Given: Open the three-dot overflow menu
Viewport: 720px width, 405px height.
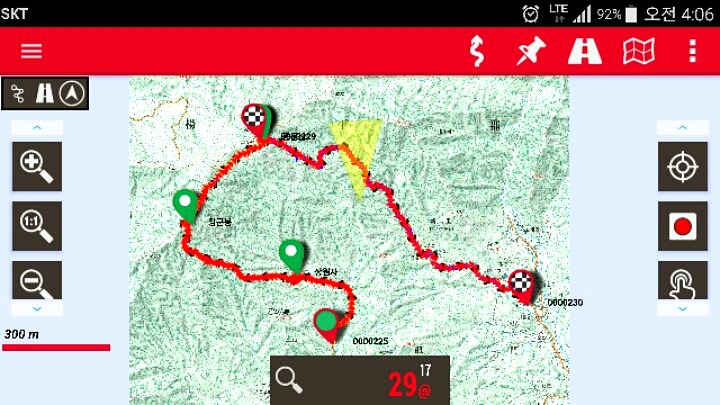Looking at the screenshot, I should (x=692, y=52).
